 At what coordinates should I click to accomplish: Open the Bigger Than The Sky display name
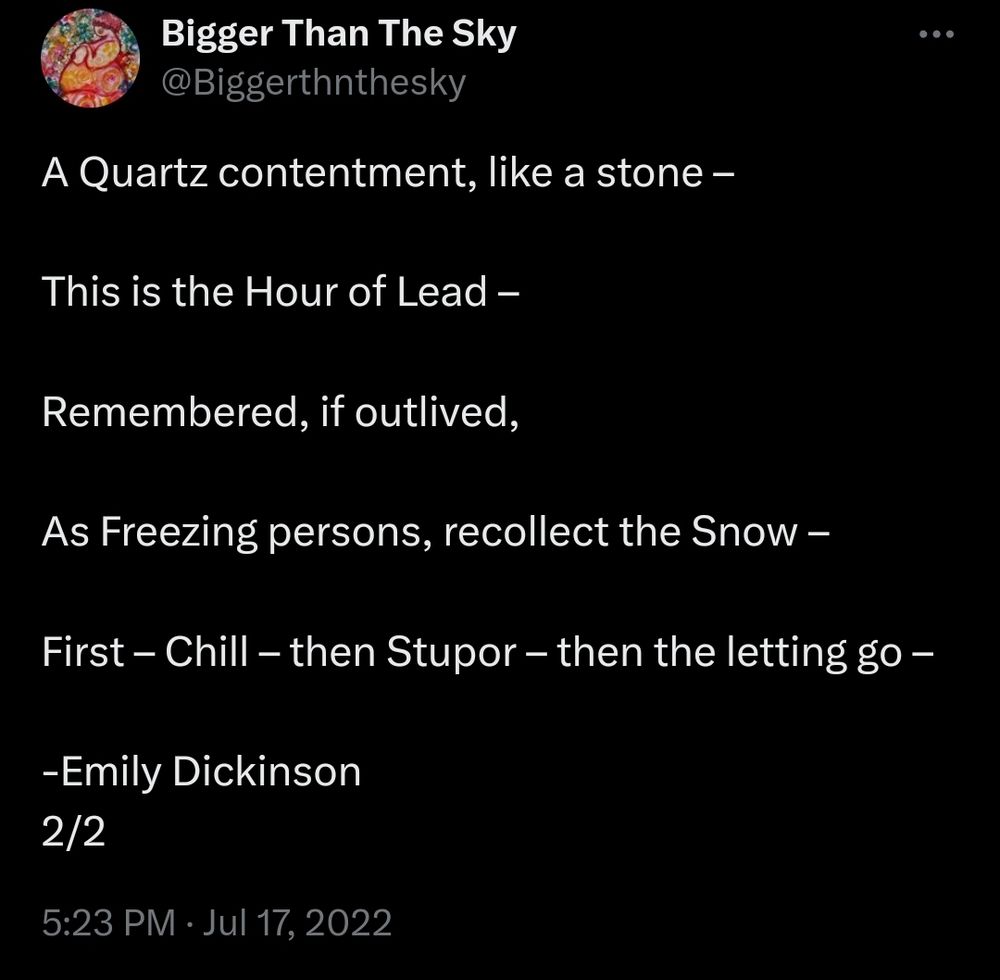[x=338, y=35]
